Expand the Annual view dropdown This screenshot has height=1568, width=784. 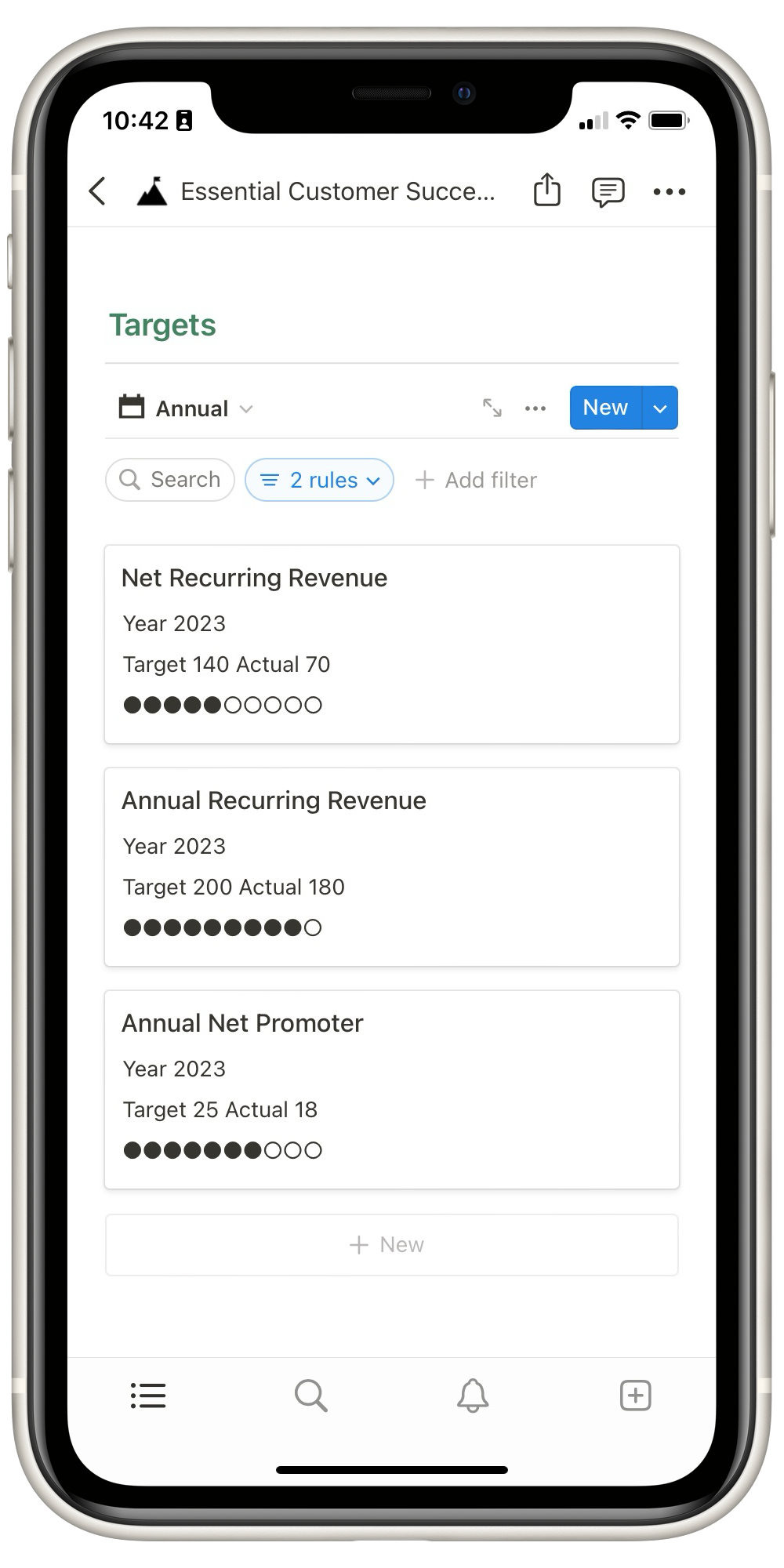(187, 408)
